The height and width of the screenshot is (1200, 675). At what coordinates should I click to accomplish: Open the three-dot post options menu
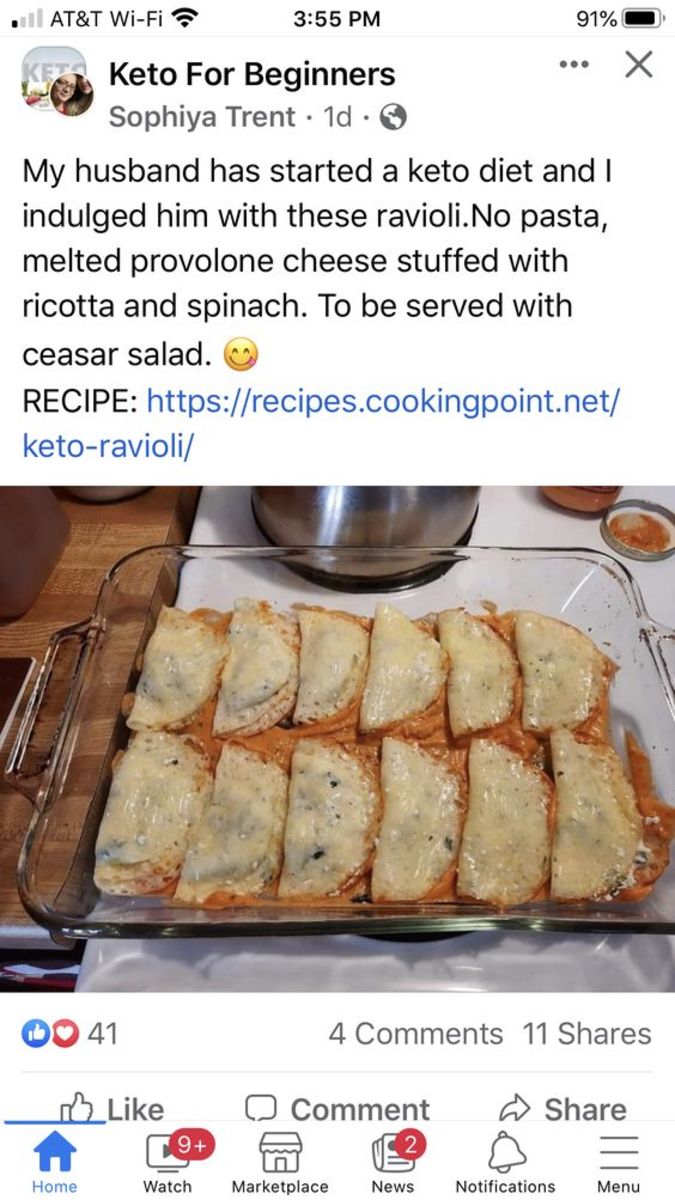[x=574, y=65]
